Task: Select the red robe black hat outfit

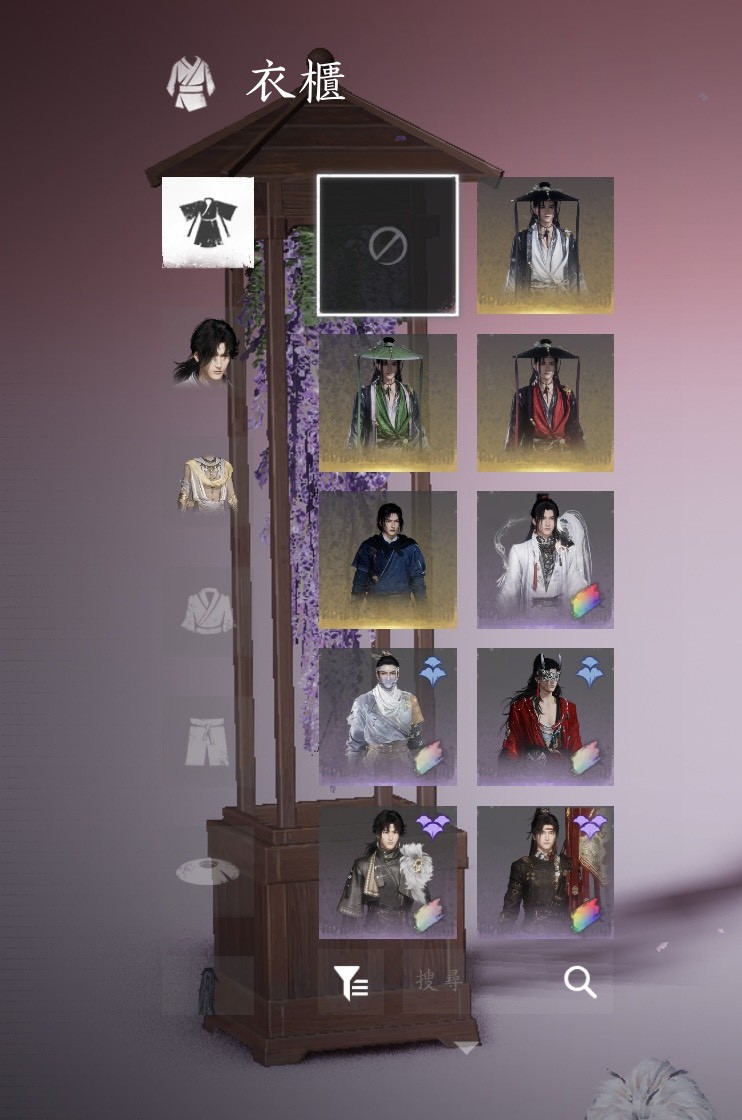Action: click(x=545, y=402)
